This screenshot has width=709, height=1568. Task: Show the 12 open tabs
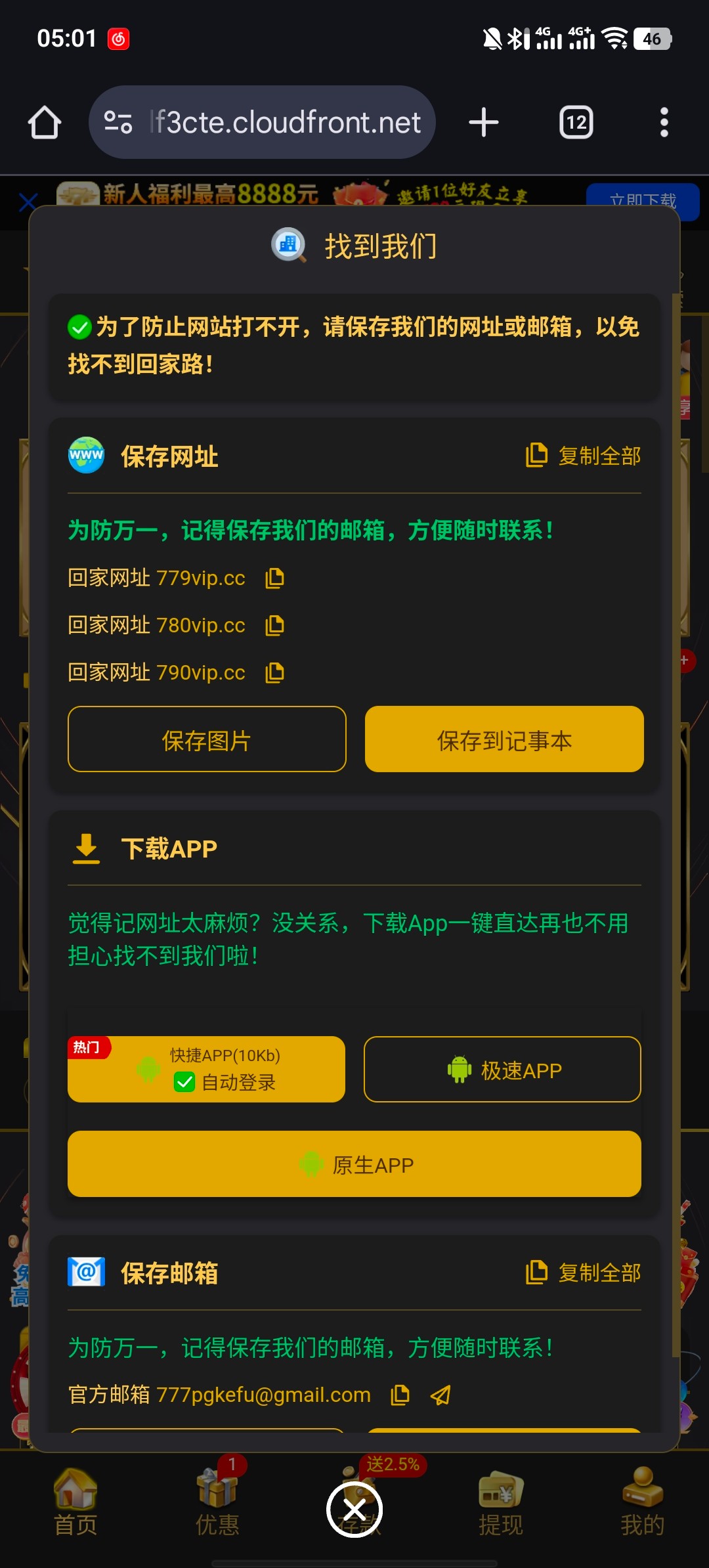click(576, 123)
